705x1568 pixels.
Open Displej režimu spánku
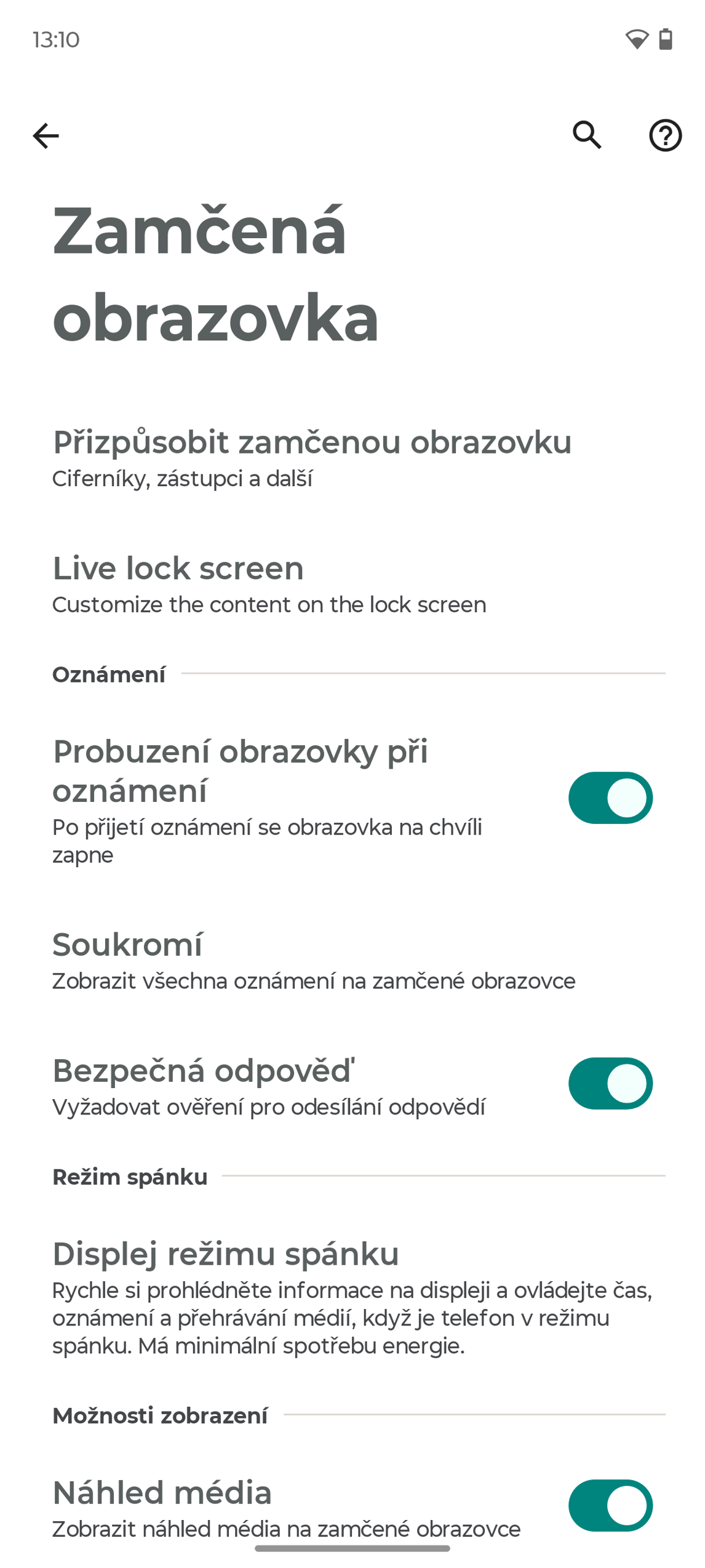pyautogui.click(x=352, y=1296)
